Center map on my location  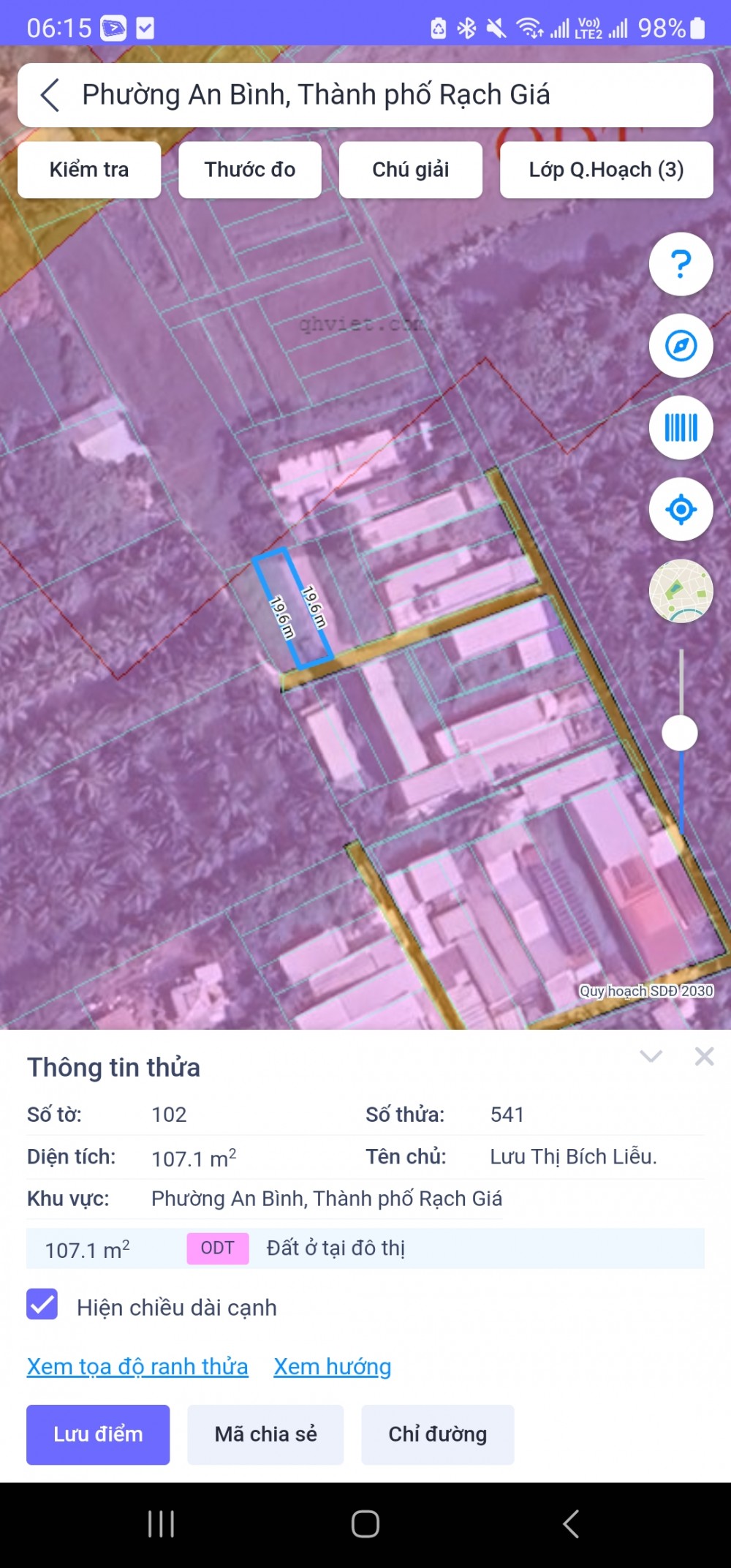click(x=681, y=510)
